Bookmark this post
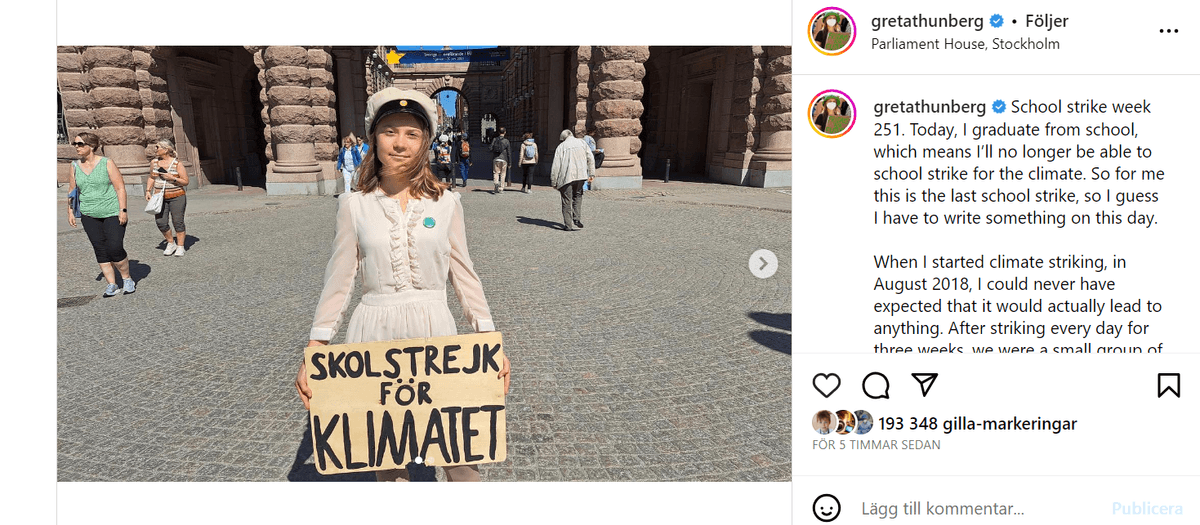The height and width of the screenshot is (525, 1200). coord(1168,385)
